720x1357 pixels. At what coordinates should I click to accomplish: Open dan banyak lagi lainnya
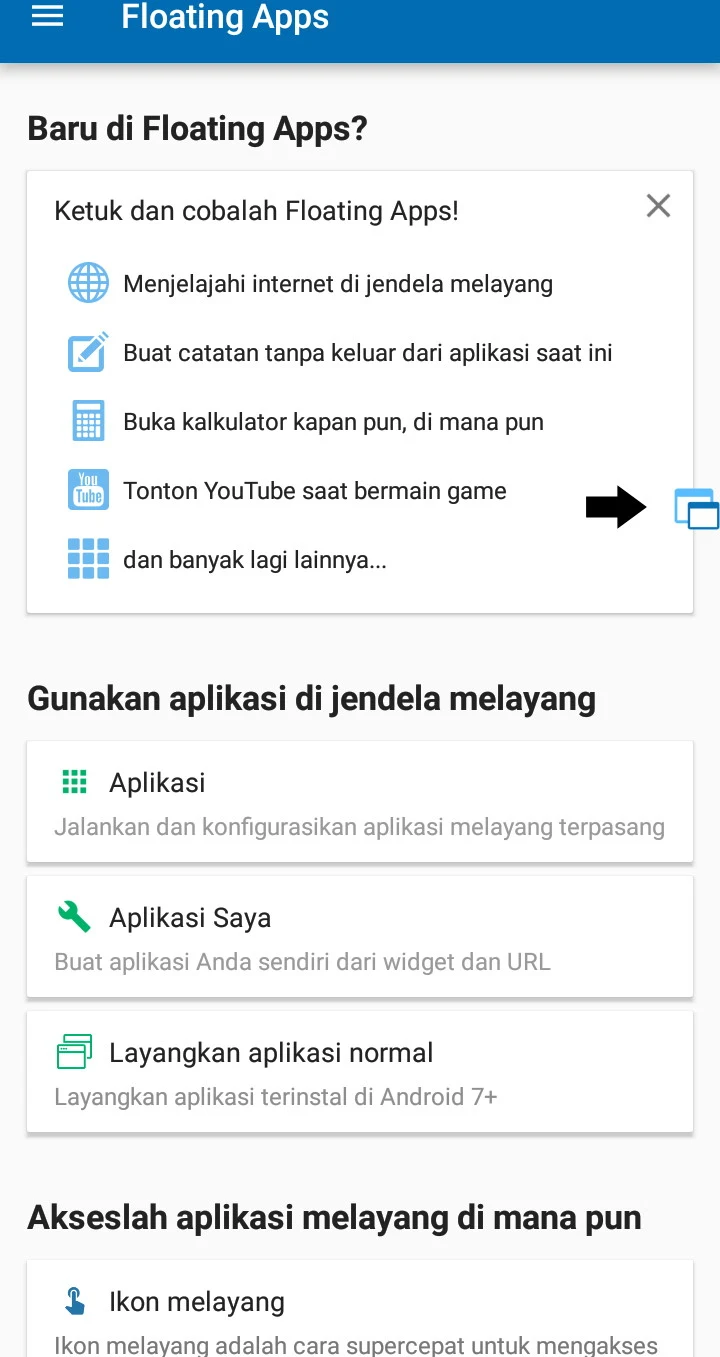(254, 560)
